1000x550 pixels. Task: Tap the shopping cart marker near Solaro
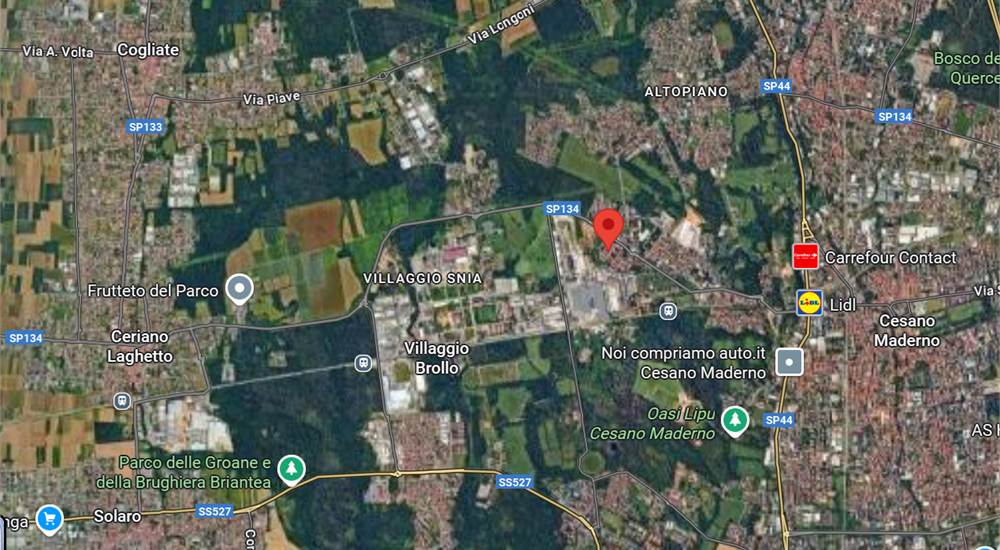pyautogui.click(x=49, y=519)
